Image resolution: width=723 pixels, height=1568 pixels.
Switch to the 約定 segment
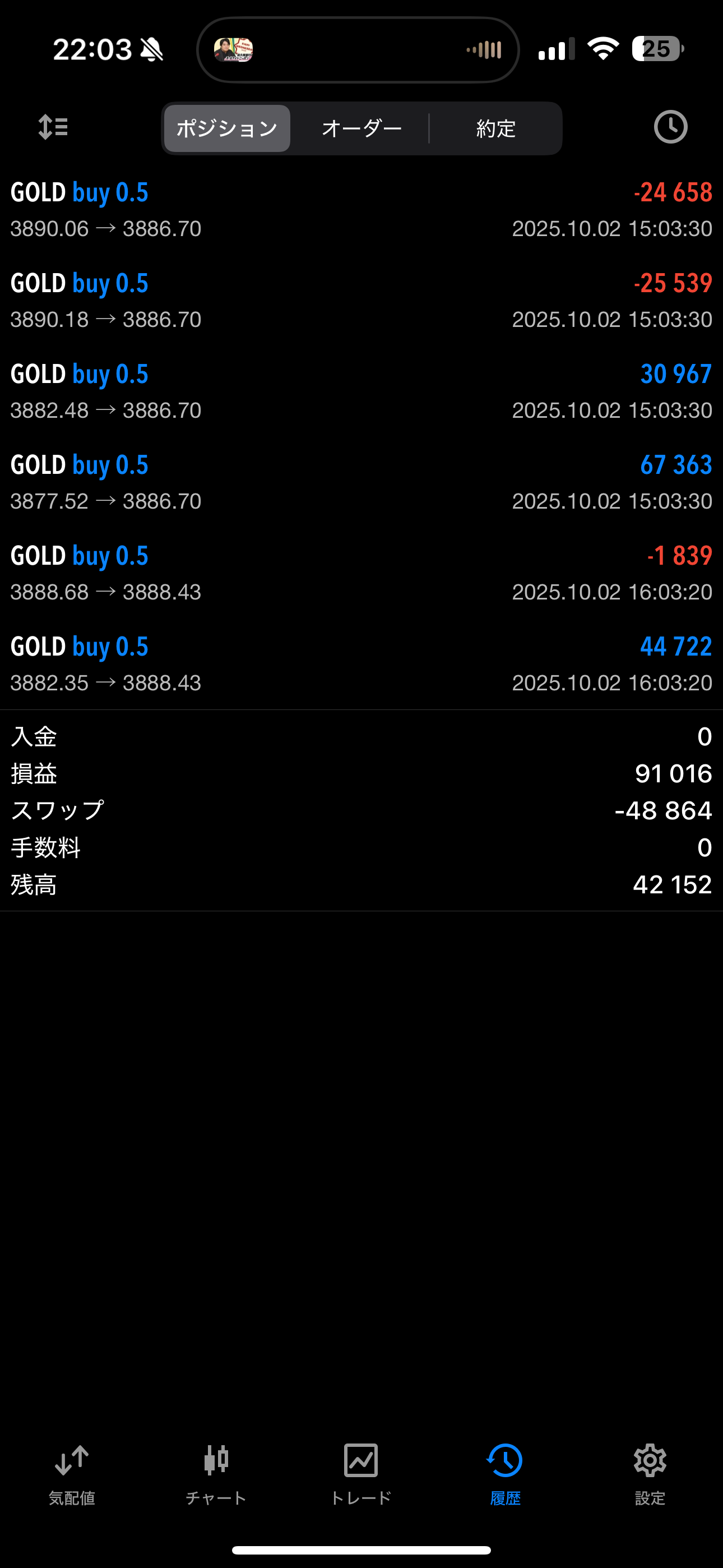tap(495, 128)
